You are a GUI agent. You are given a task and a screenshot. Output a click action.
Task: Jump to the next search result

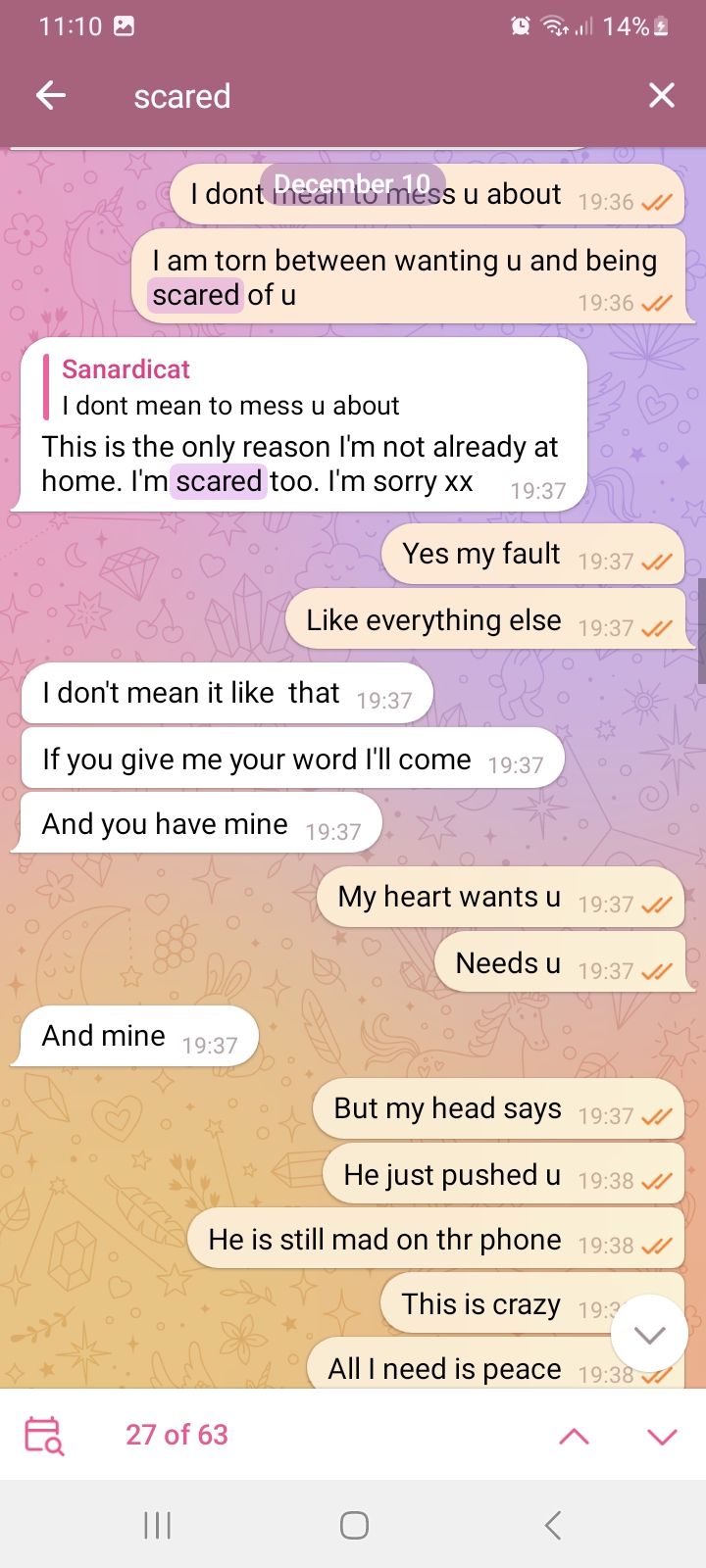tap(662, 1437)
